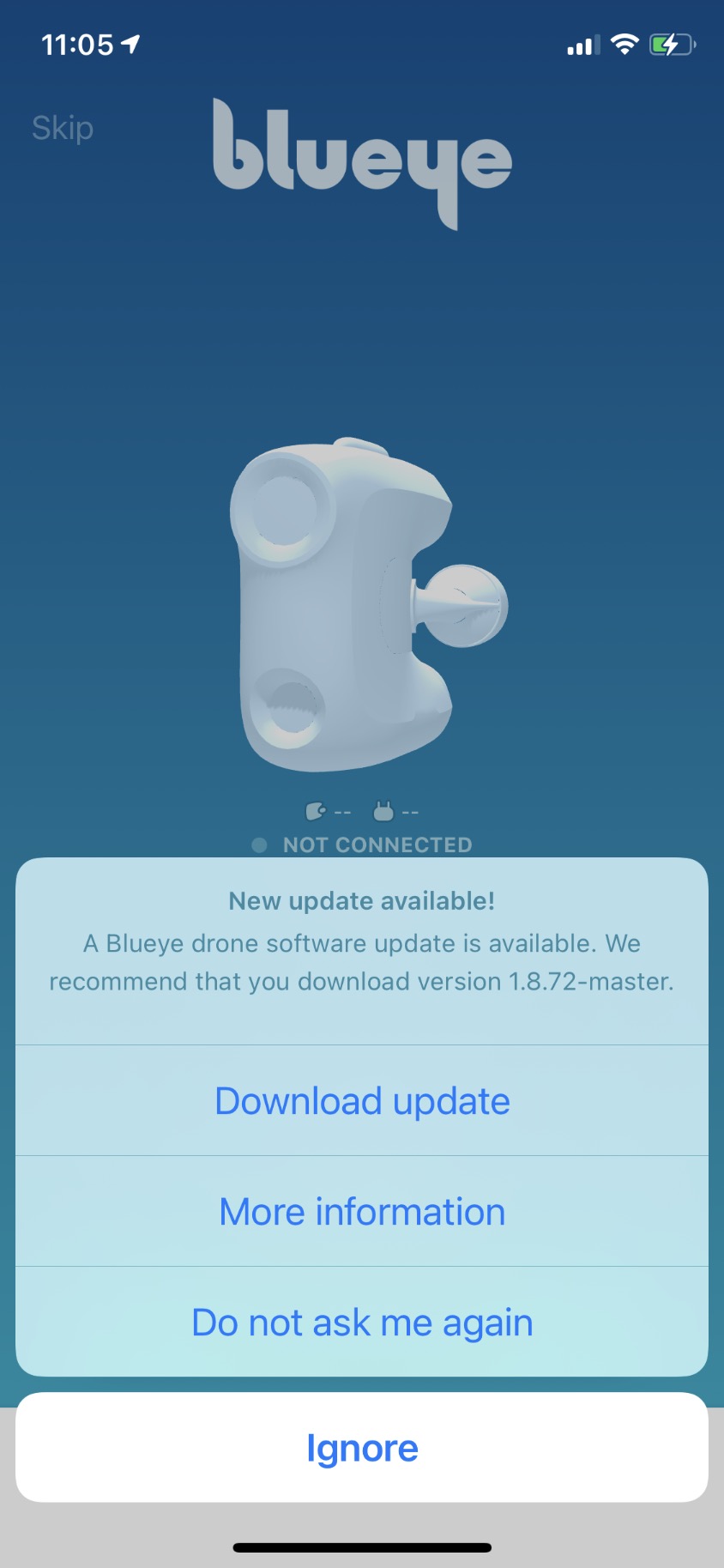Dismiss the update prompt with Ignore
Image resolution: width=724 pixels, height=1568 pixels.
pos(362,1449)
